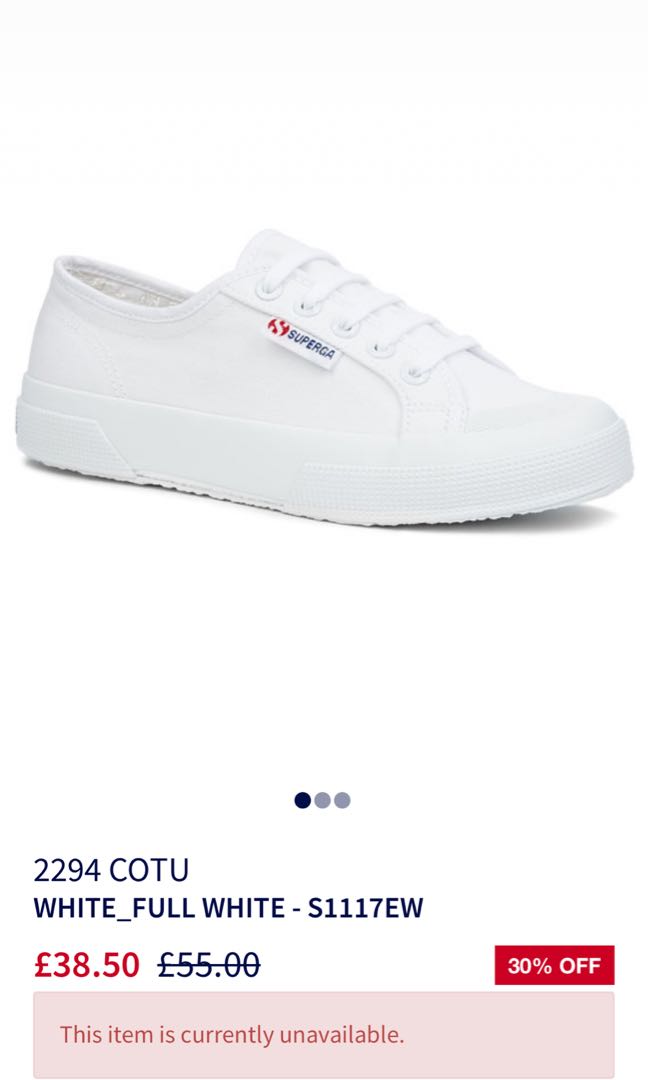This screenshot has width=648, height=1080.
Task: Open the white Superga shoe product image
Action: 324,377
